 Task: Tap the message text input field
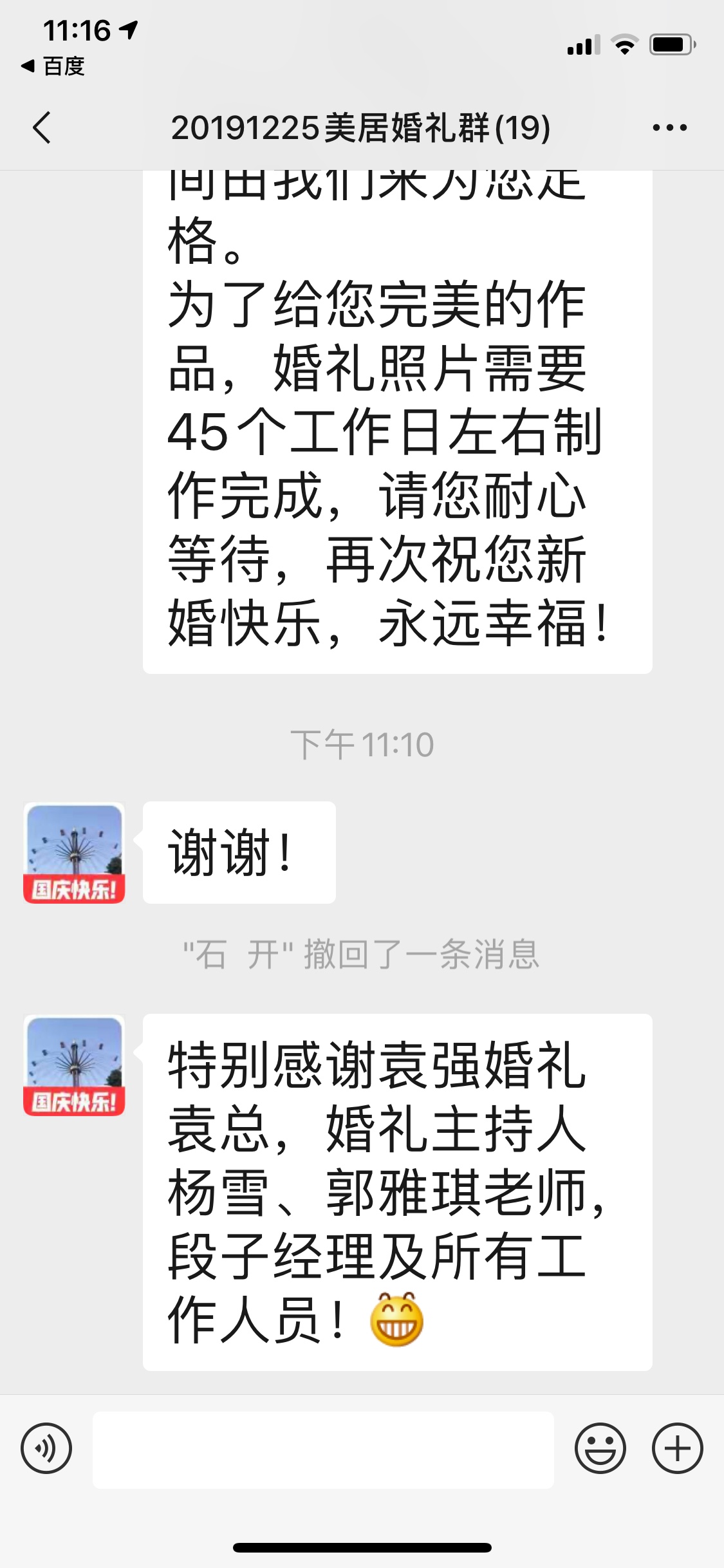pyautogui.click(x=323, y=1450)
